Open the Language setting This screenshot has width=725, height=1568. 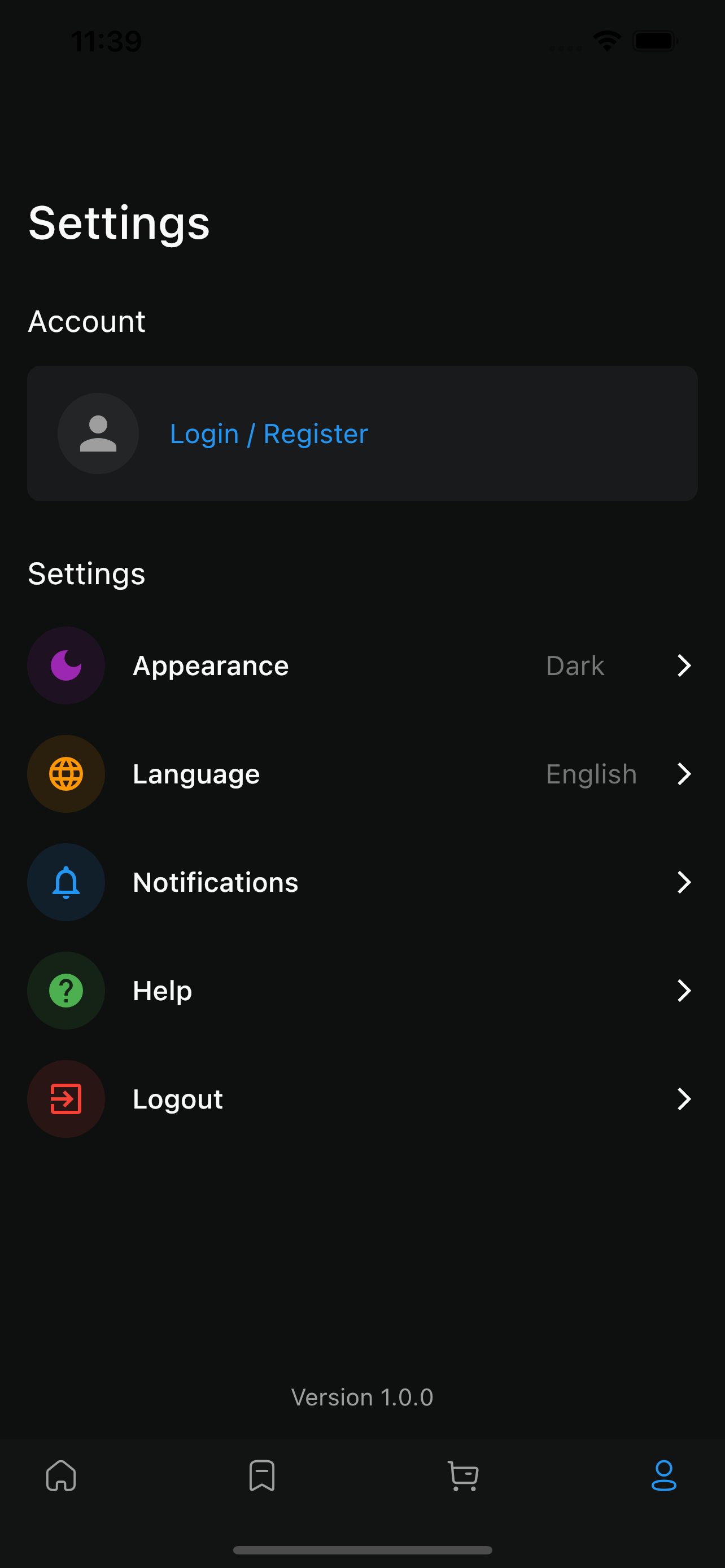tap(362, 774)
